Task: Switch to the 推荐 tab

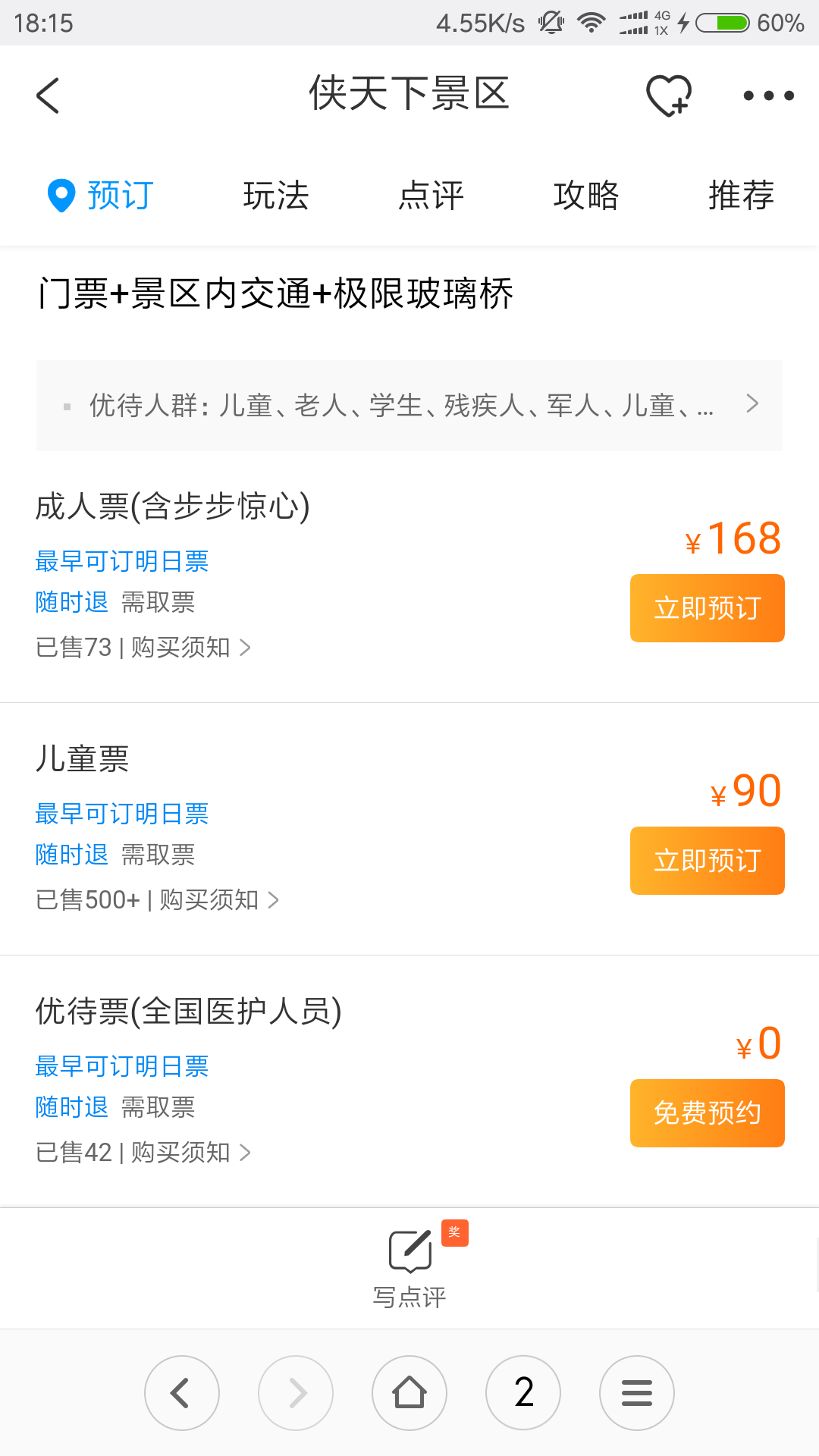Action: click(741, 196)
